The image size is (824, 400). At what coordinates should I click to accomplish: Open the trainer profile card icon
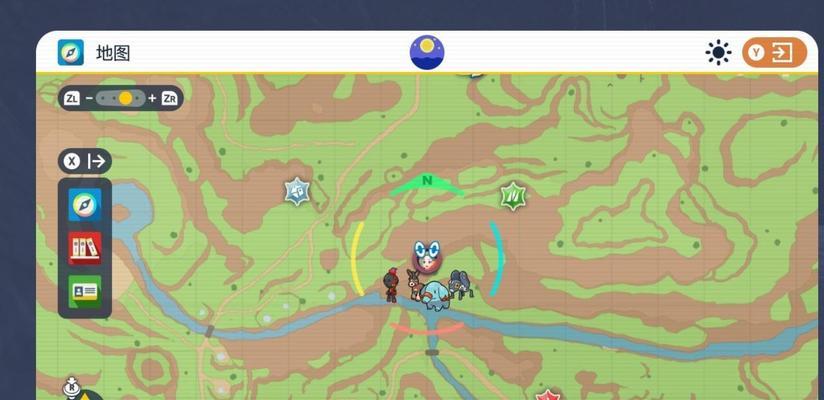pos(85,292)
